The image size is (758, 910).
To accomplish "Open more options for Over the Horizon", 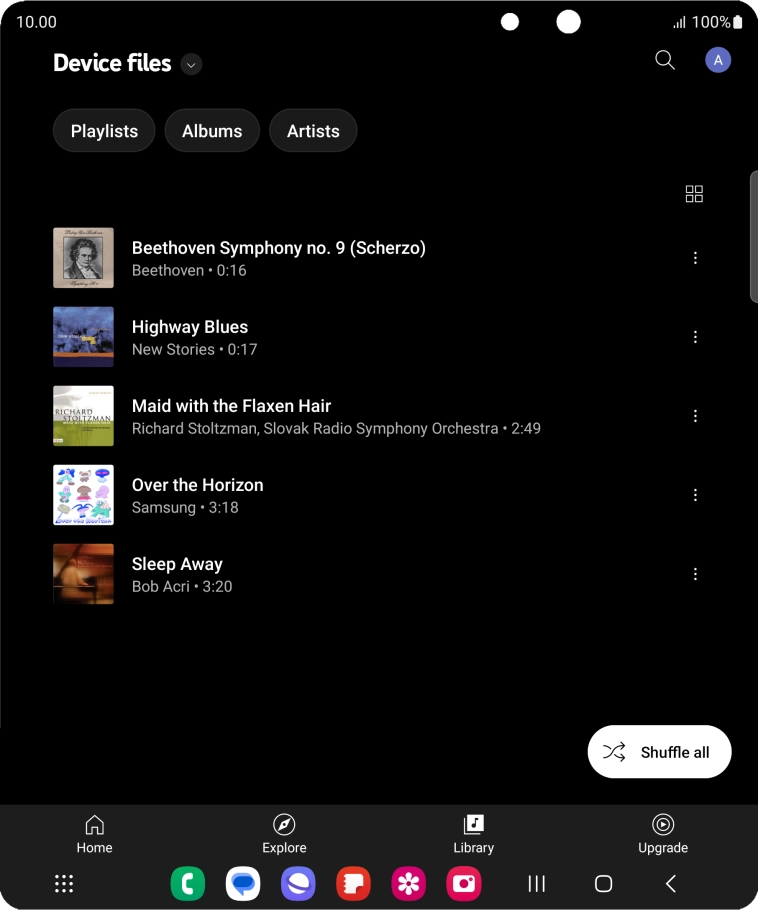I will point(696,495).
